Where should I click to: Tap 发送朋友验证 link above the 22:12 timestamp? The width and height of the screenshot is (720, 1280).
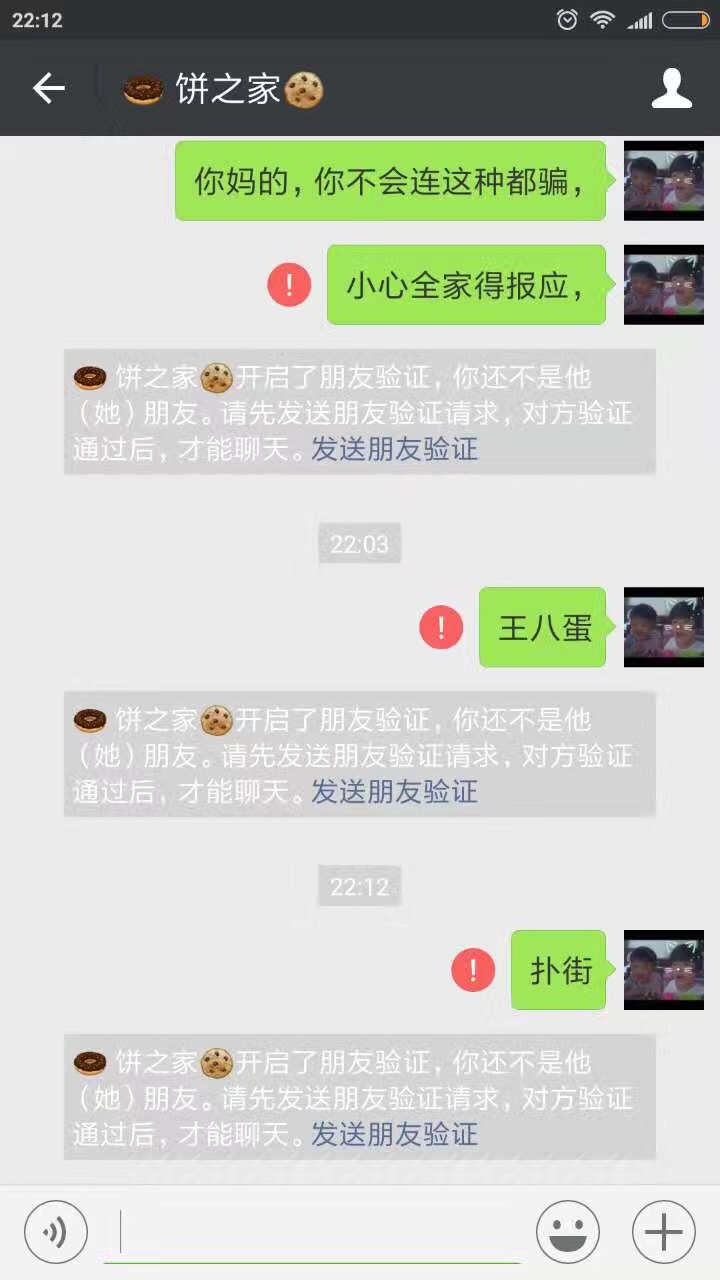coord(394,792)
